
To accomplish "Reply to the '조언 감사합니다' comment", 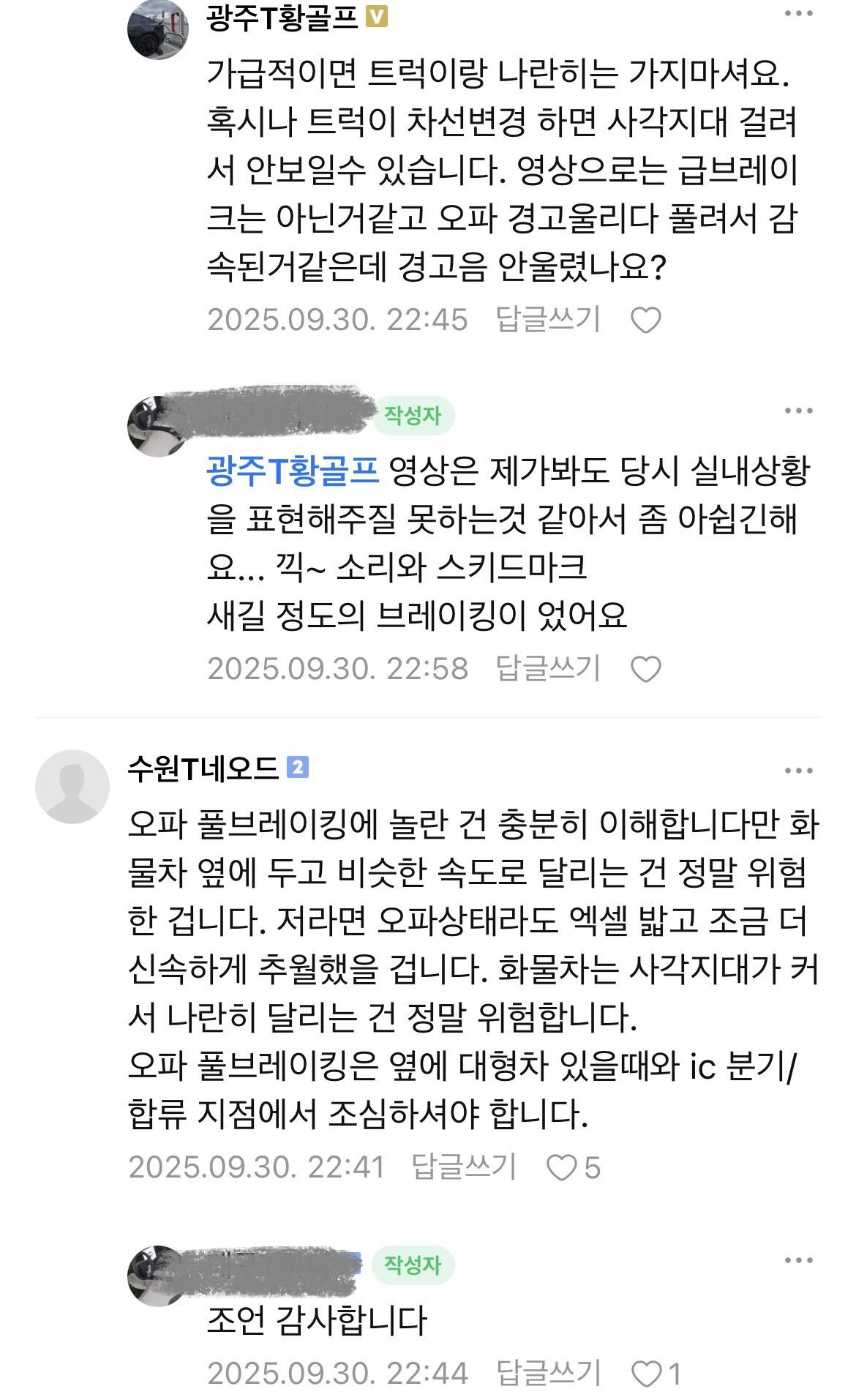I will tap(548, 1373).
